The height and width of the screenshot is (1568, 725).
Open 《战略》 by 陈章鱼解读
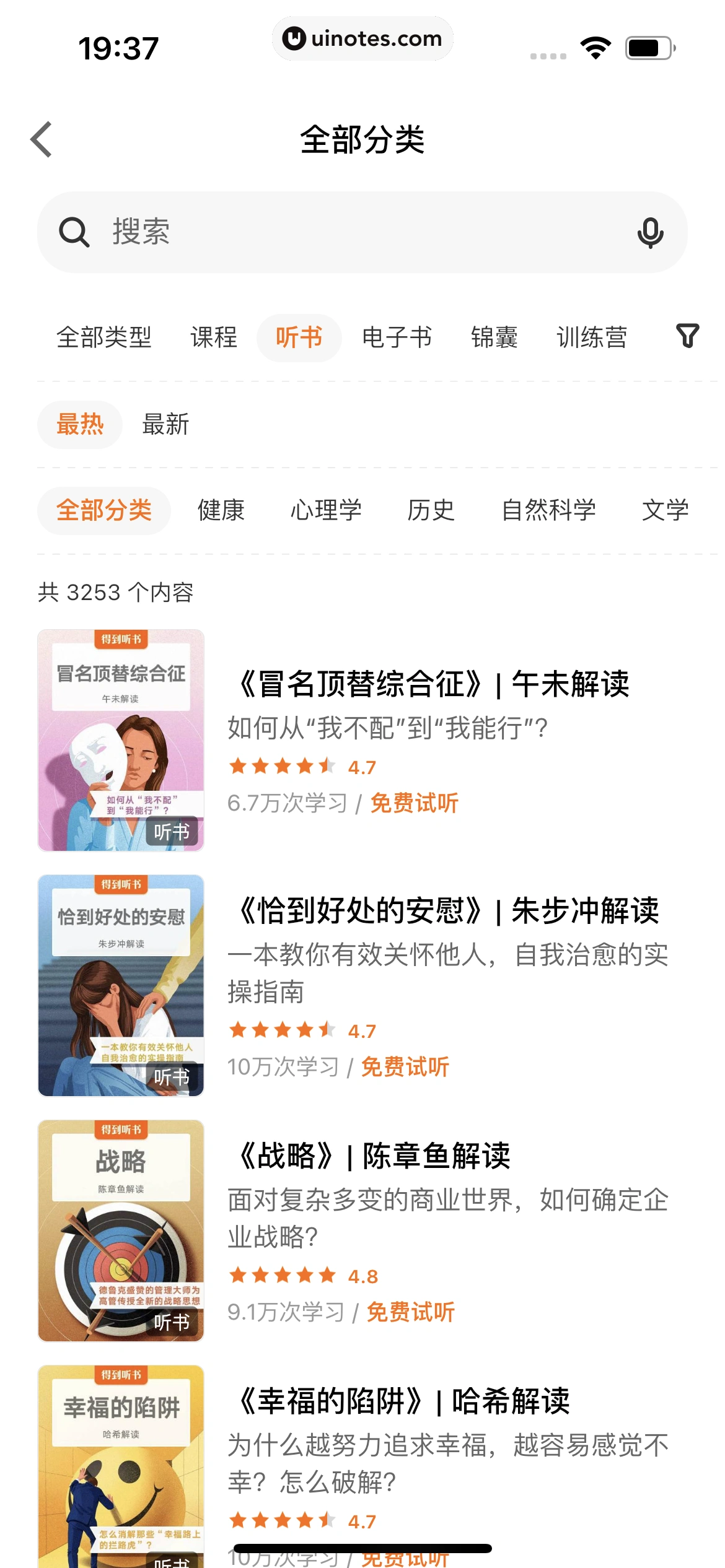tap(375, 1156)
